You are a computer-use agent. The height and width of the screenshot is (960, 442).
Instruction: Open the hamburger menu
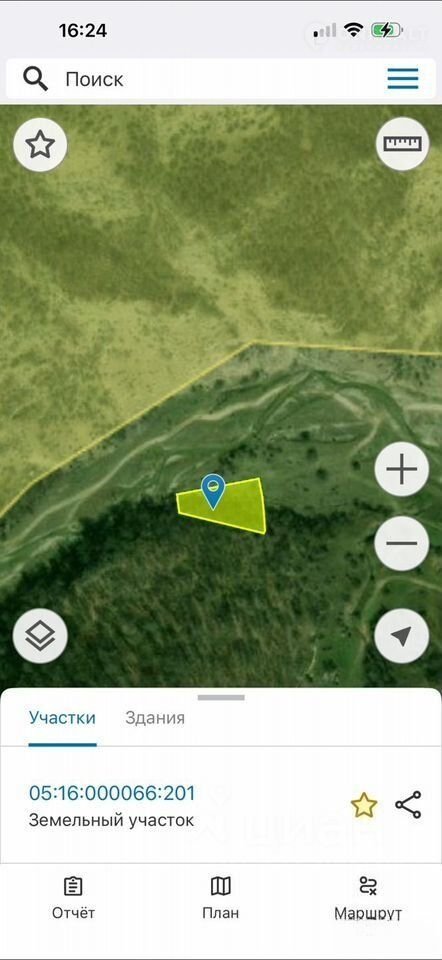click(x=403, y=79)
